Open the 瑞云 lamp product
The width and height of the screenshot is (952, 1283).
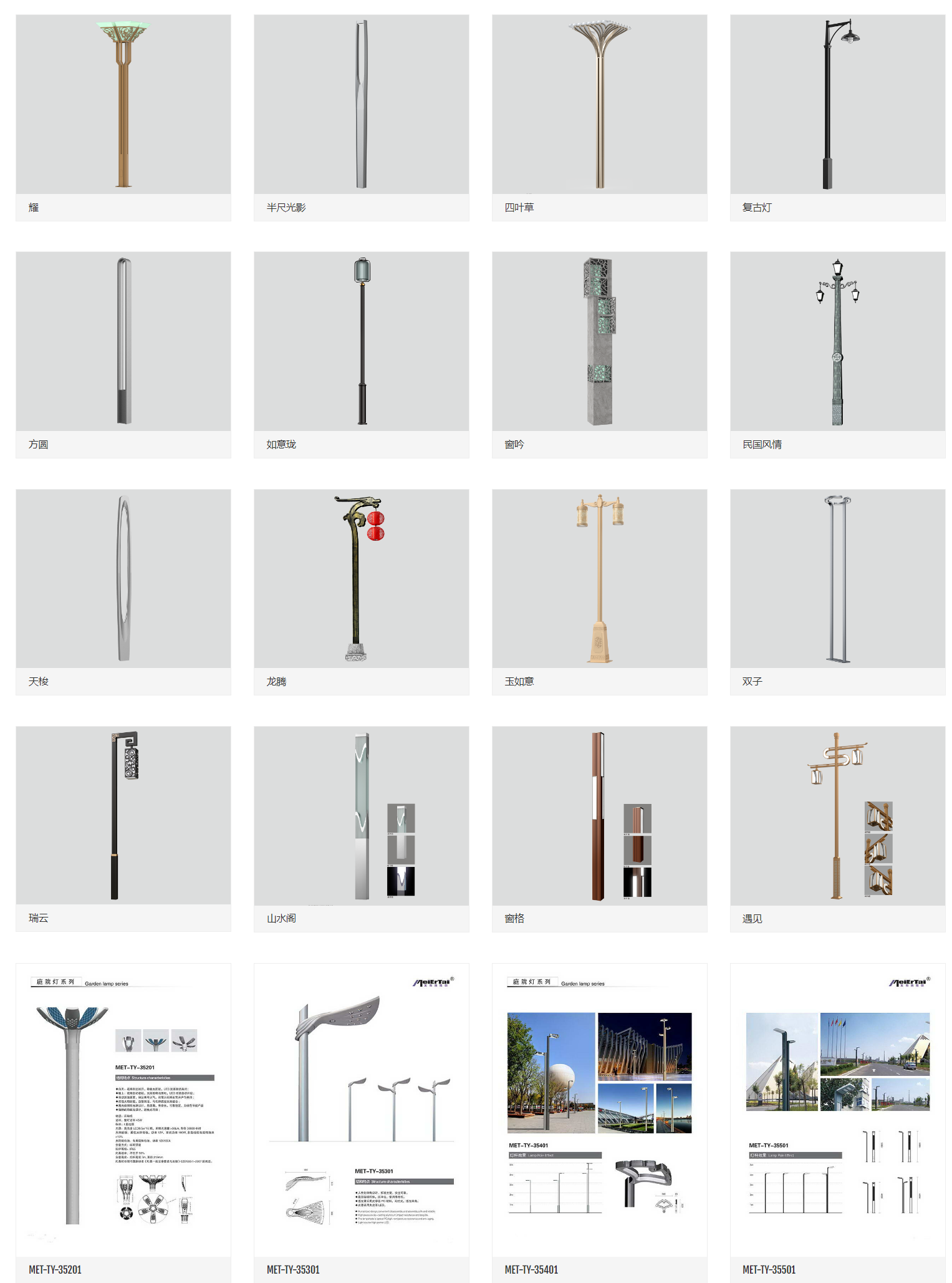[123, 816]
